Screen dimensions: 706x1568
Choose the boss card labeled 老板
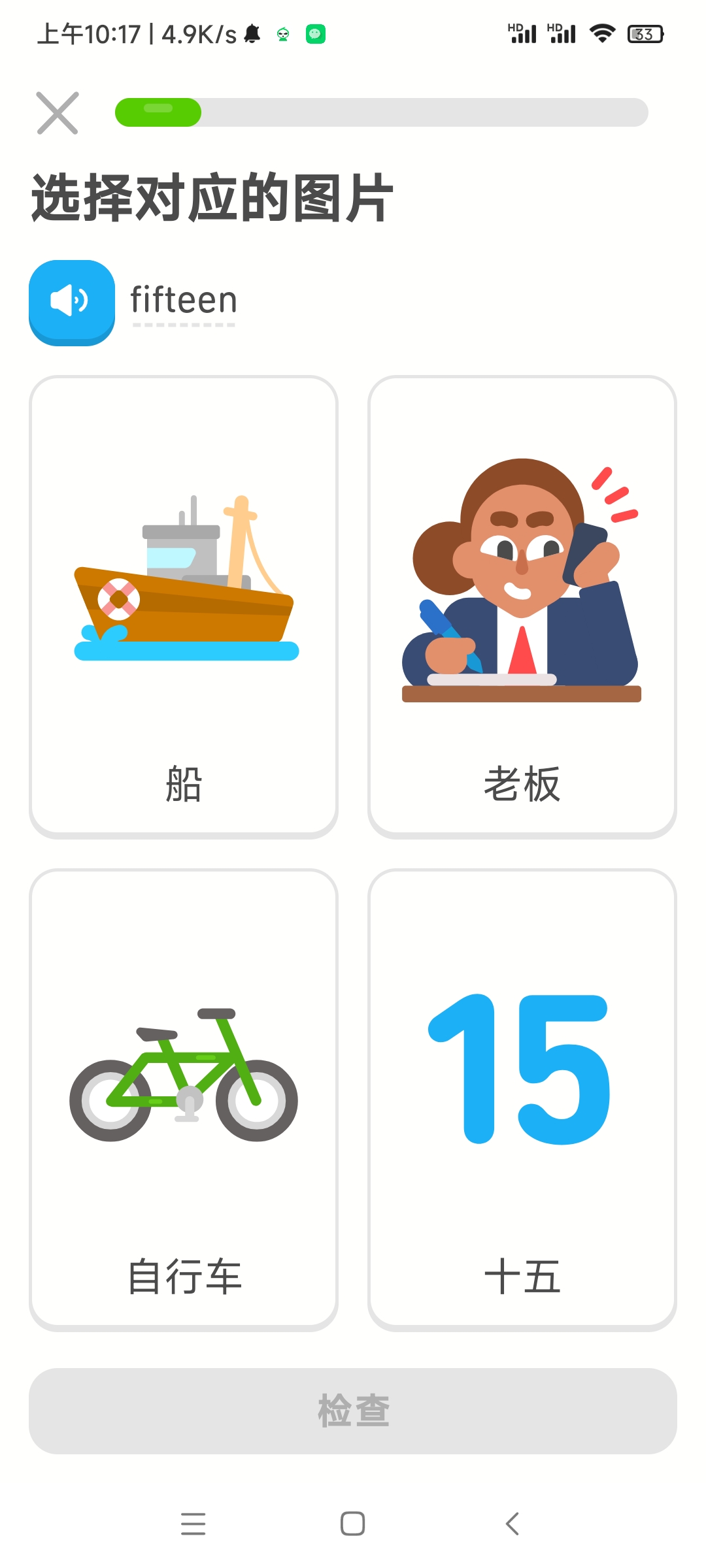click(x=522, y=606)
